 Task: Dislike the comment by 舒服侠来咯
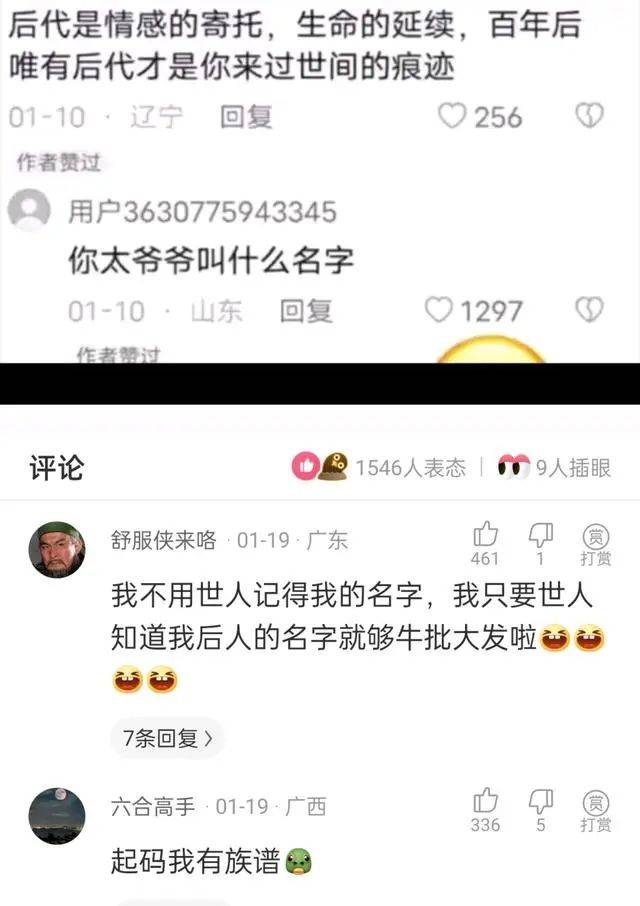(541, 535)
